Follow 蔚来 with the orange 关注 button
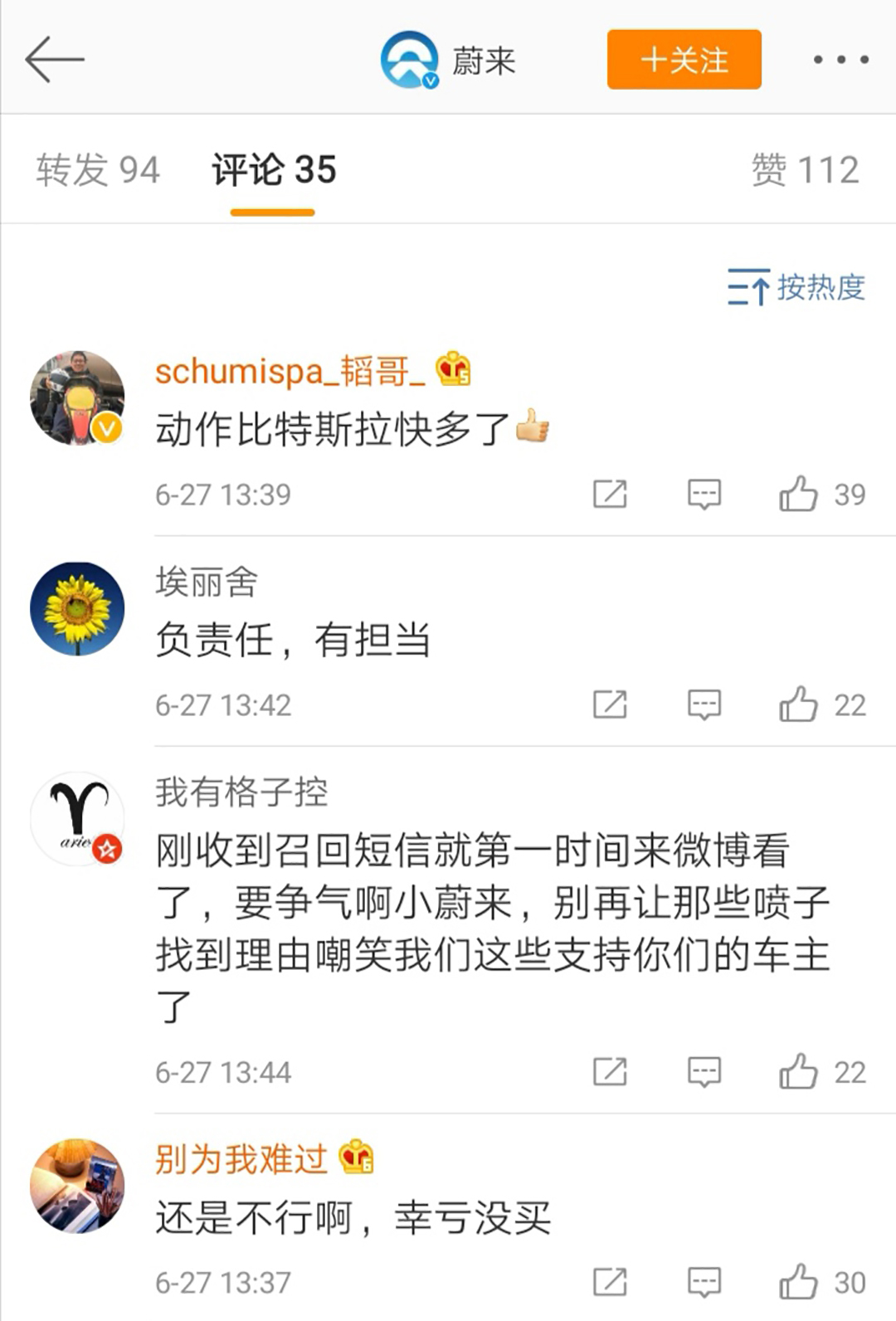The width and height of the screenshot is (896, 1321). pyautogui.click(x=684, y=60)
